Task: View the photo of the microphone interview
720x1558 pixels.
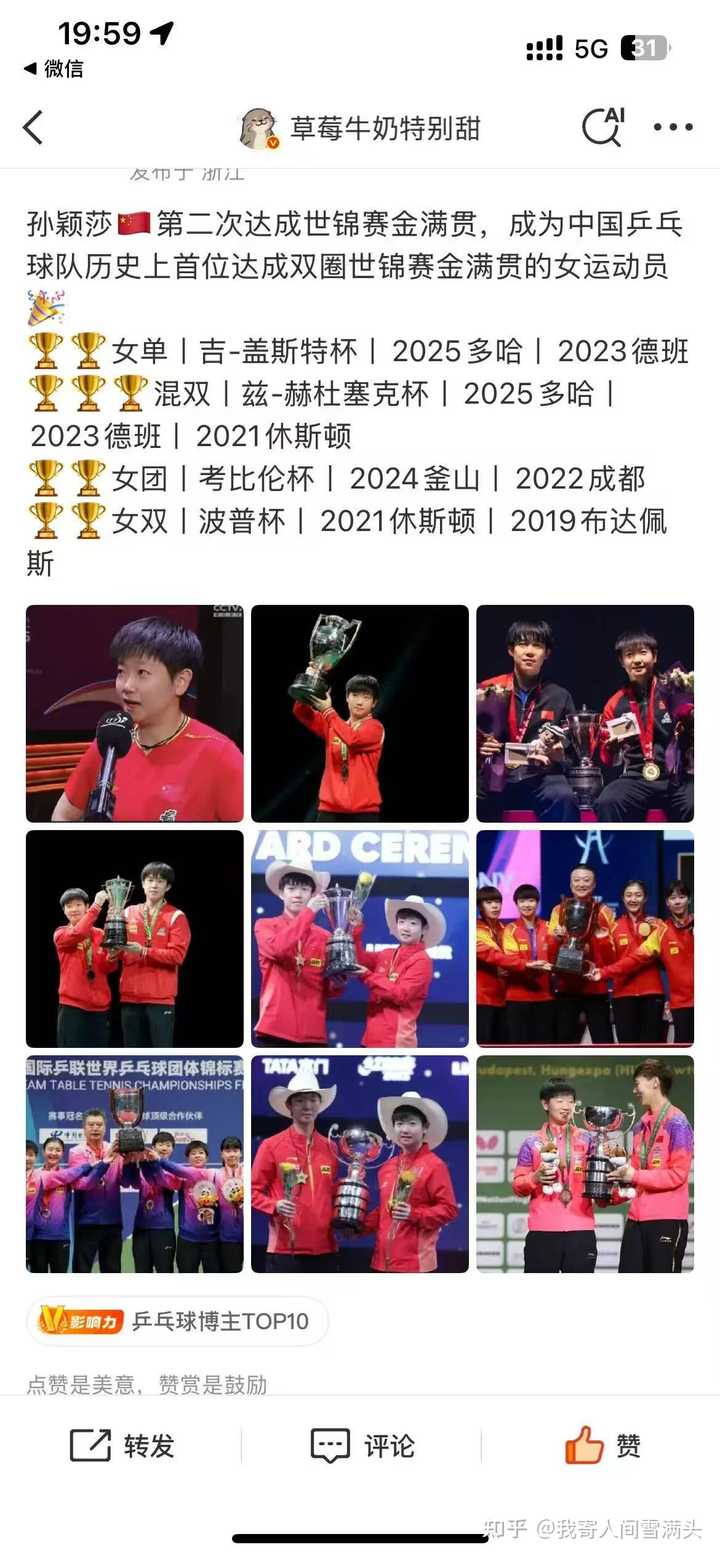Action: tap(135, 713)
